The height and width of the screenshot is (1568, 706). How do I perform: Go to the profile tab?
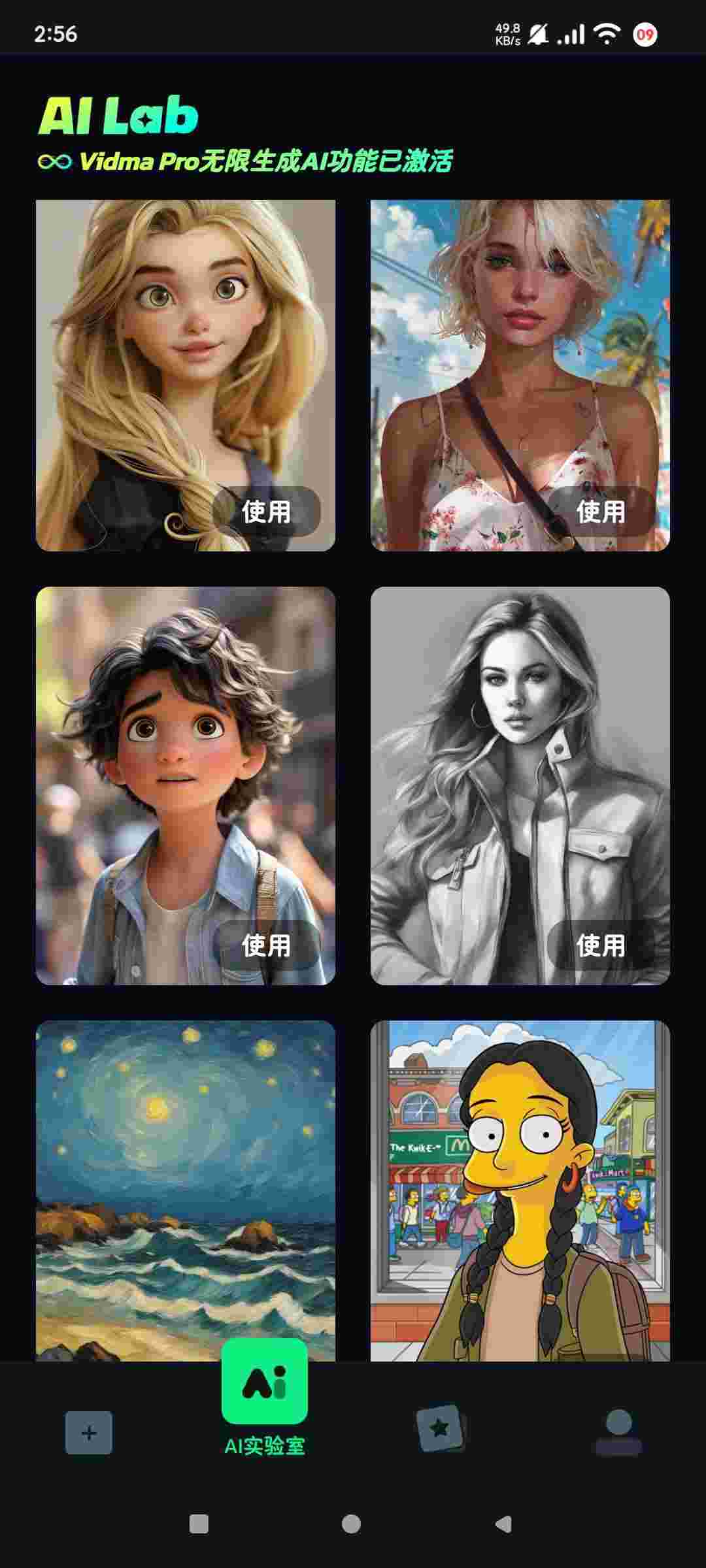coord(618,1432)
